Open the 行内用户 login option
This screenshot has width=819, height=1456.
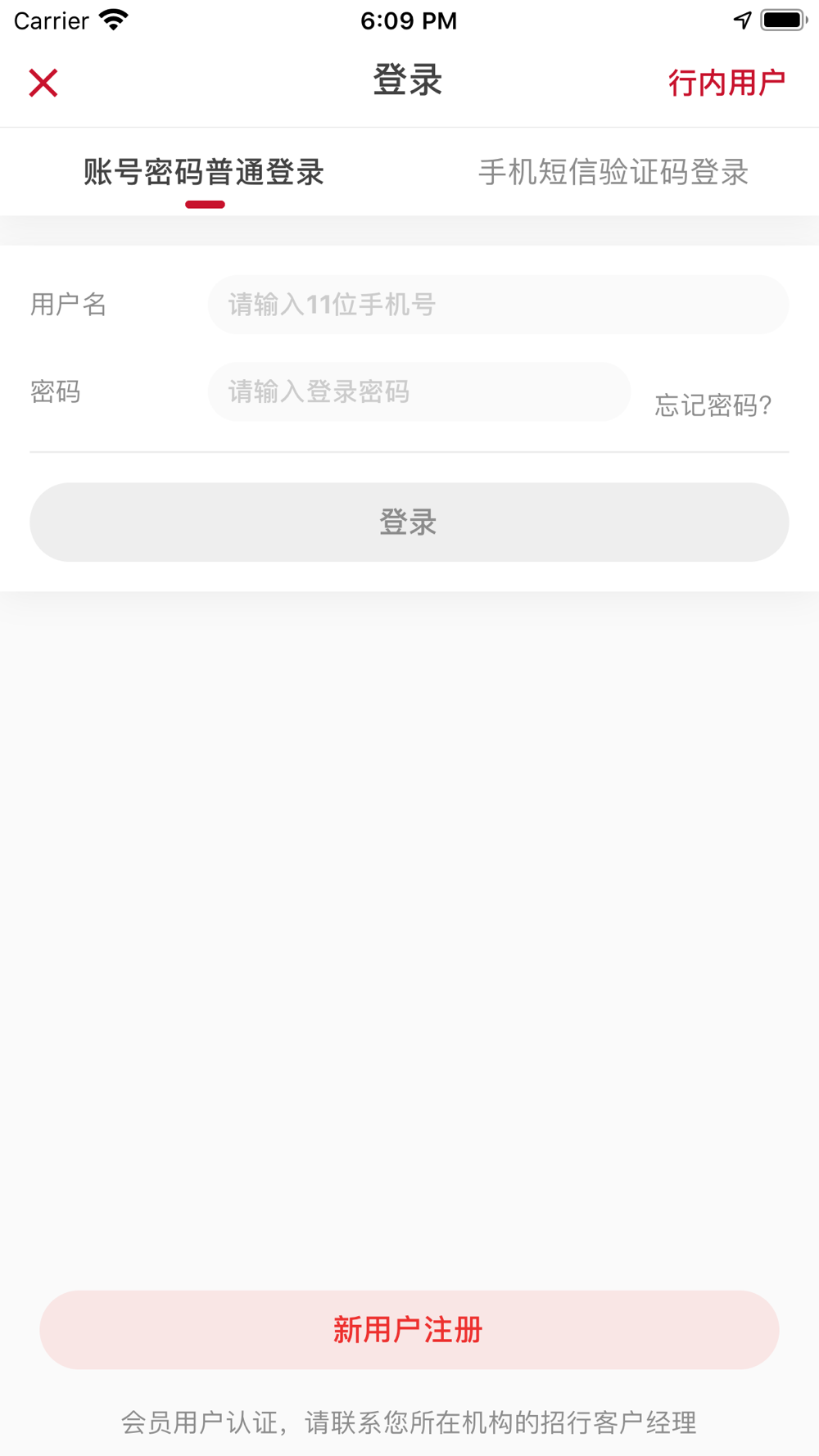tap(726, 83)
